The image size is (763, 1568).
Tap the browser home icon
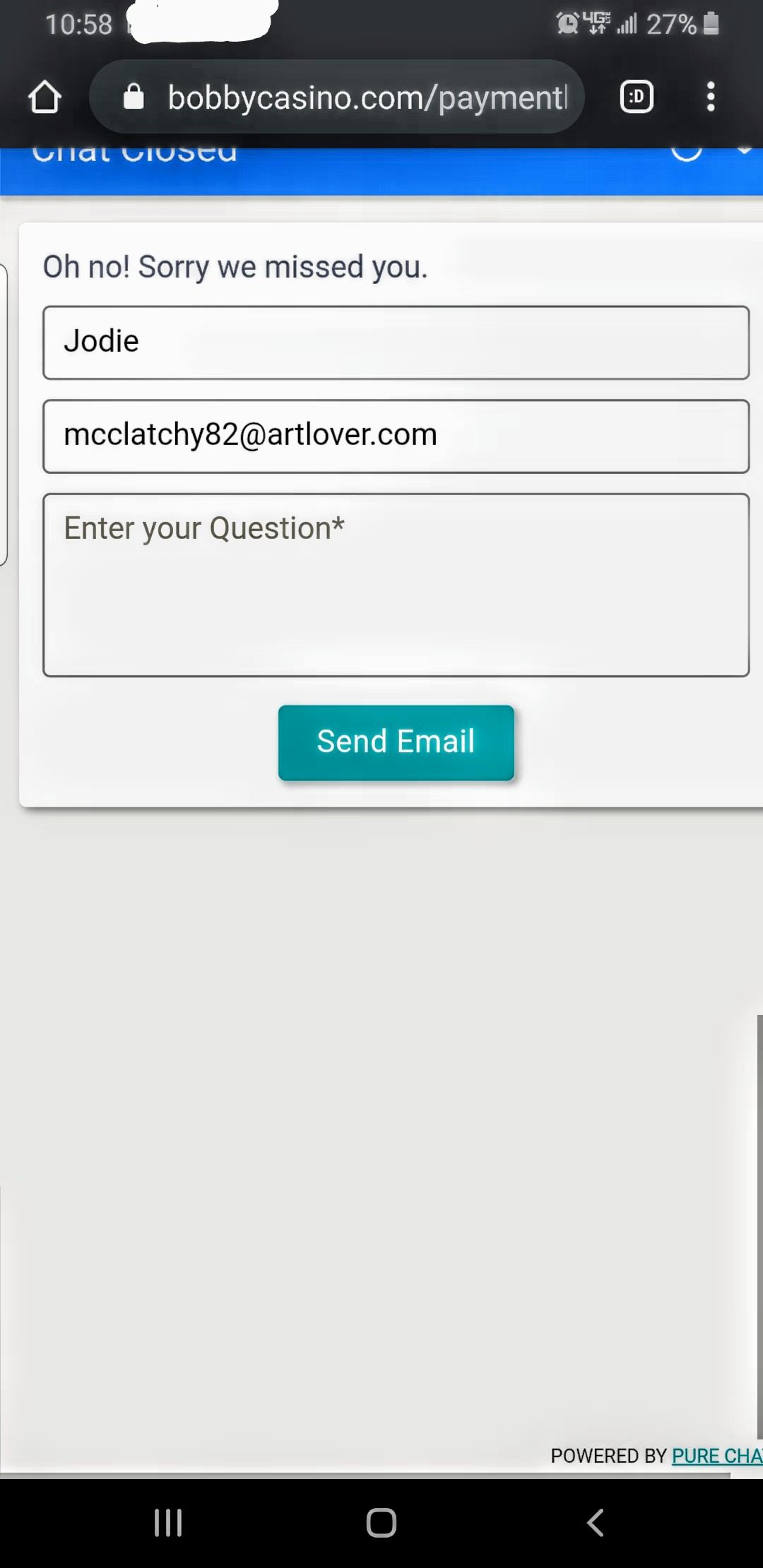tap(45, 97)
